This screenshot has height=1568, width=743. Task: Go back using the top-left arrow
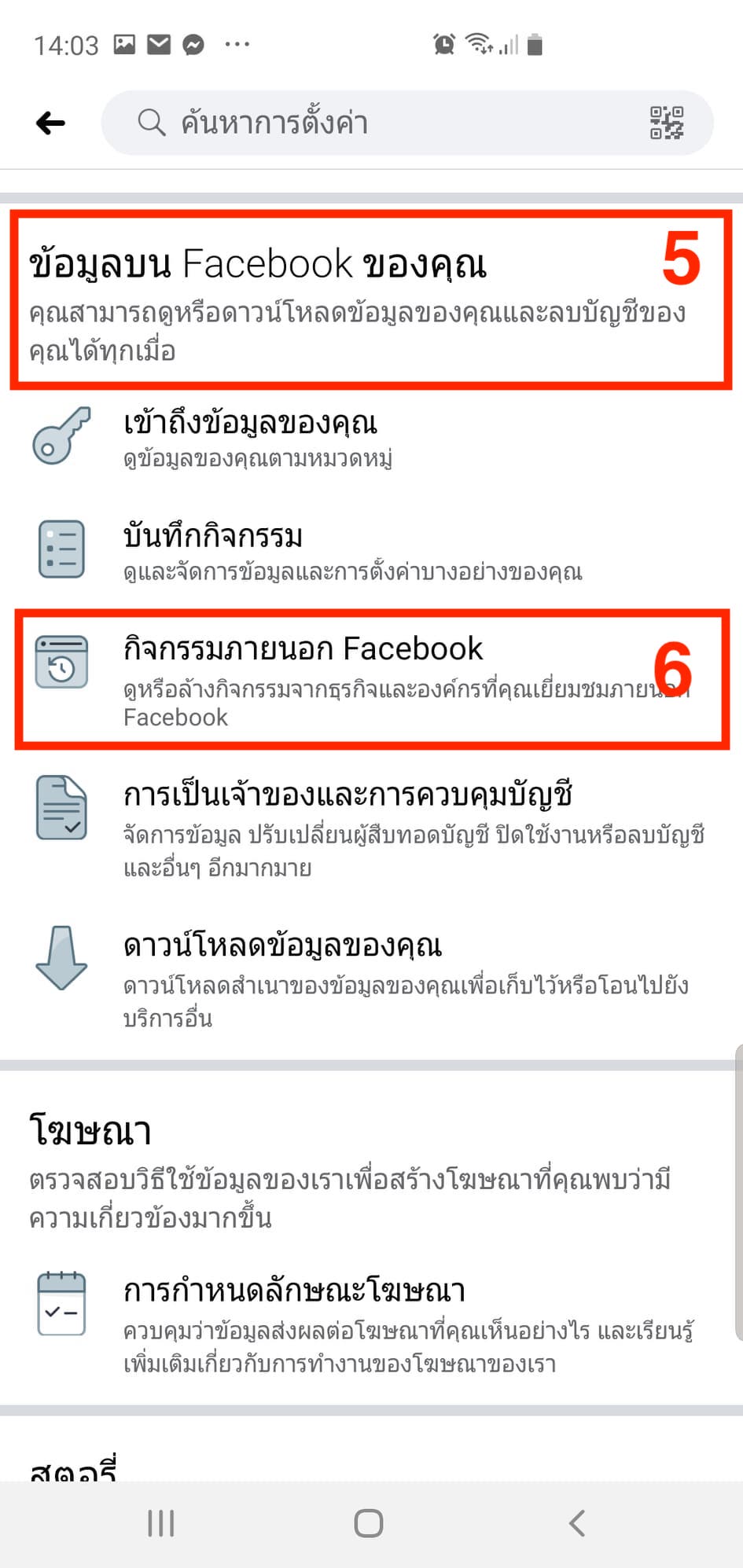tap(51, 123)
